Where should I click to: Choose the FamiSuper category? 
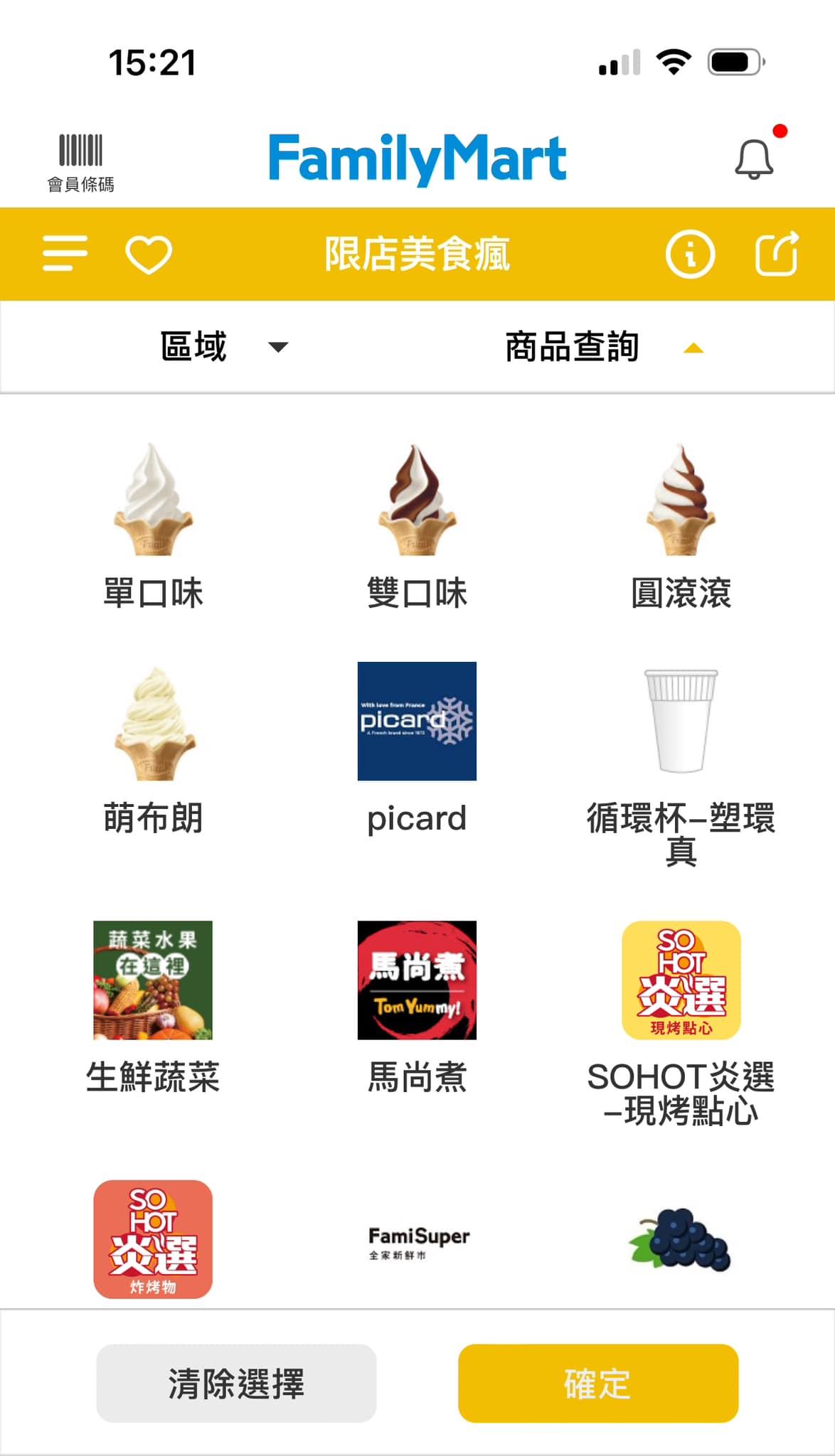coord(418,1242)
